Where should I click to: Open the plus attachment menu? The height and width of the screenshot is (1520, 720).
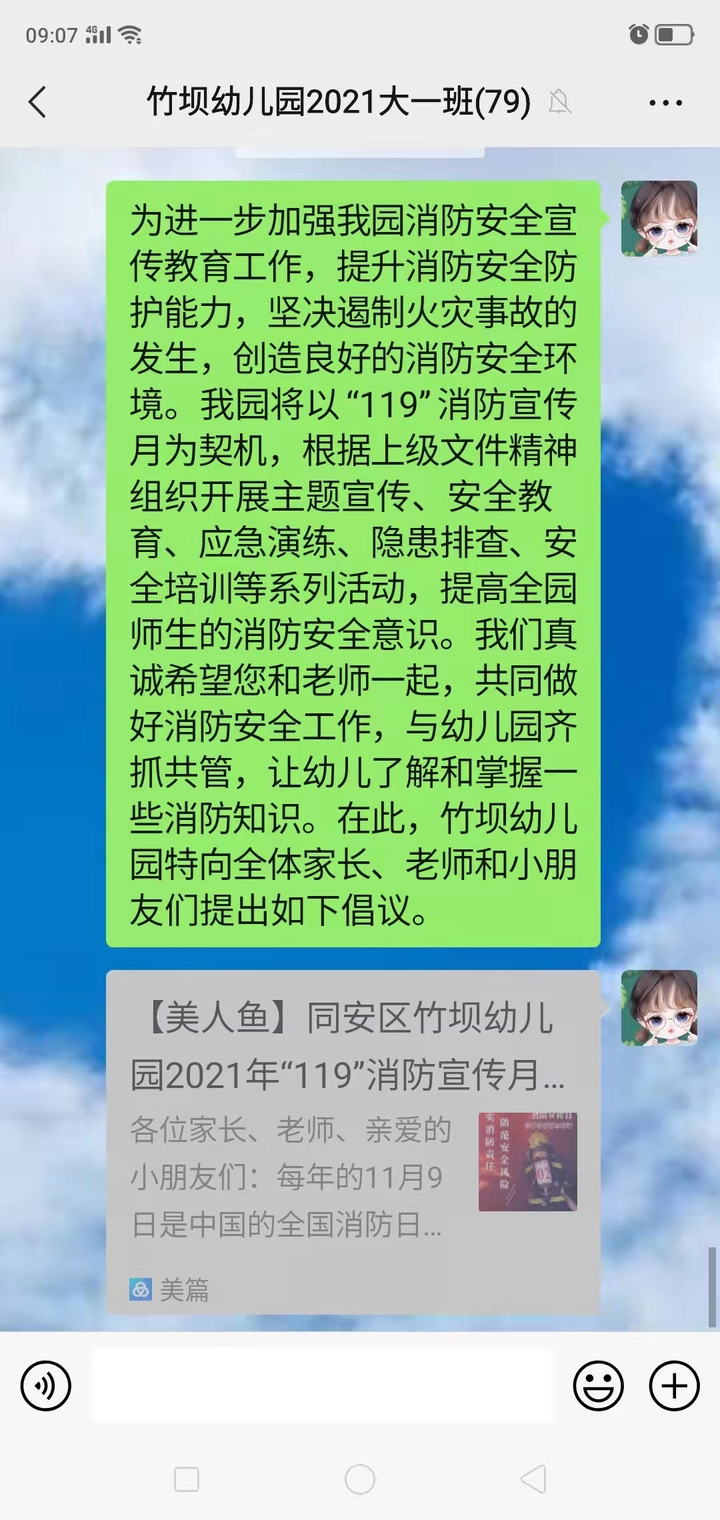click(x=674, y=1386)
